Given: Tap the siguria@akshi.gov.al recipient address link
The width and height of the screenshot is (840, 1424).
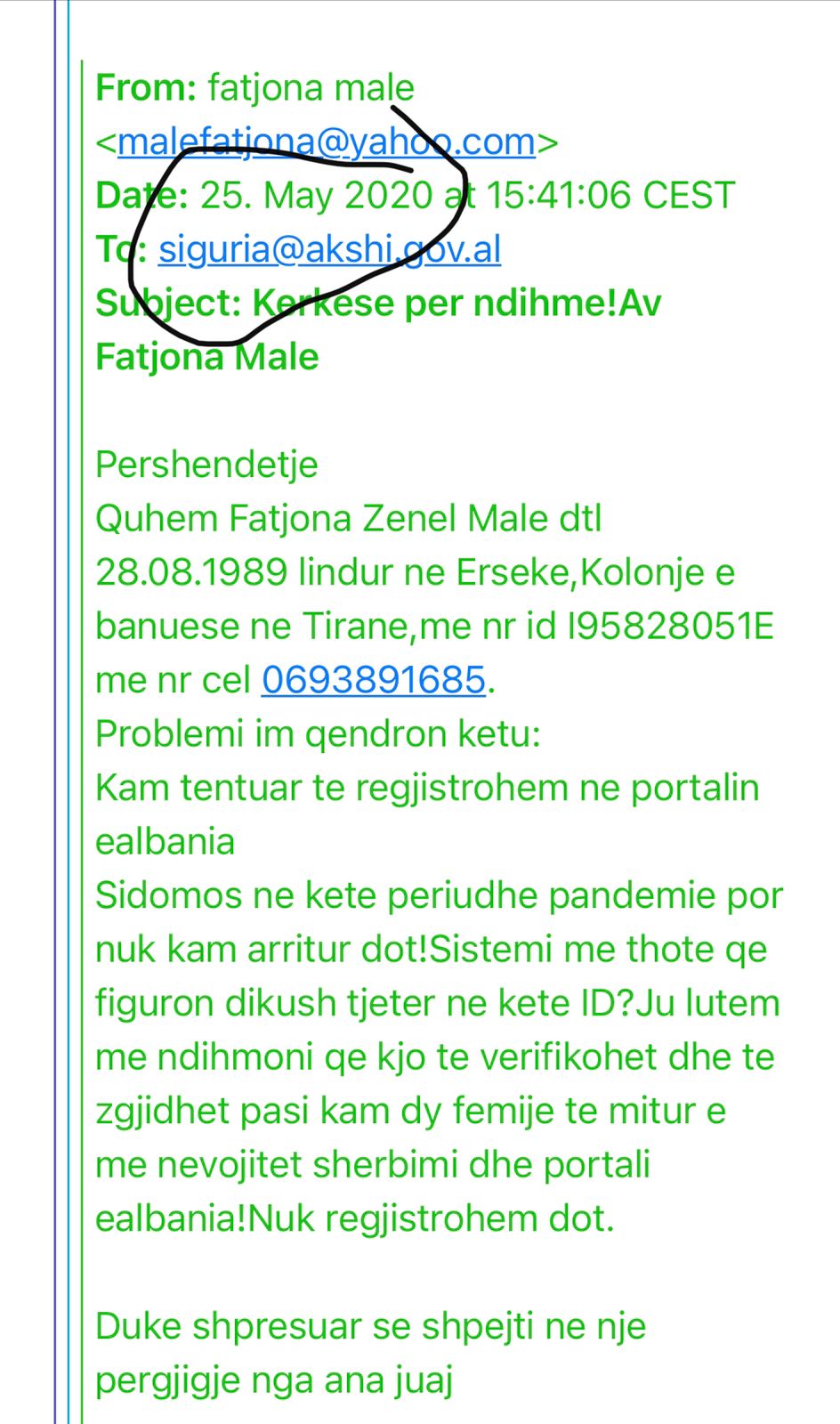Looking at the screenshot, I should point(329,249).
